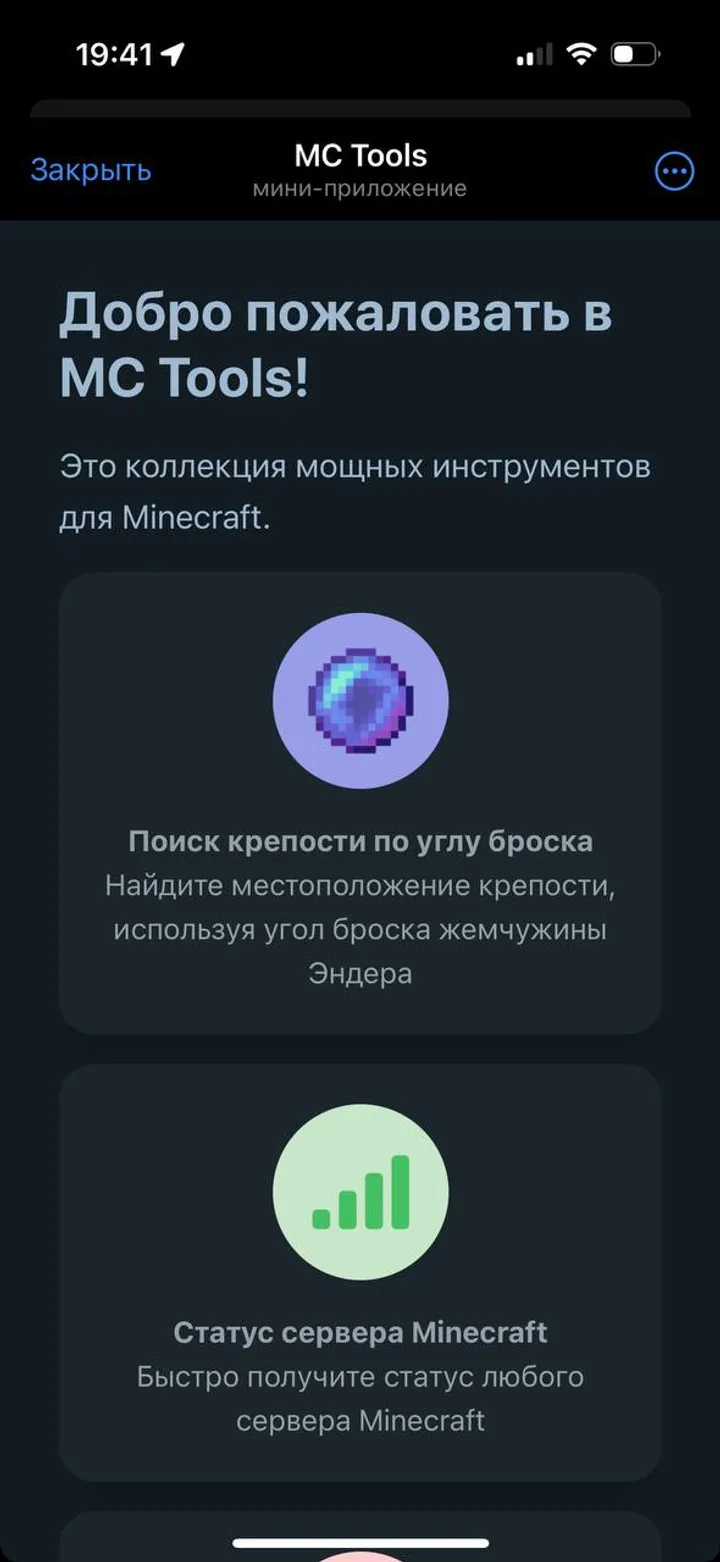The width and height of the screenshot is (720, 1562).
Task: Close the MC Tools mini-app
Action: click(91, 168)
